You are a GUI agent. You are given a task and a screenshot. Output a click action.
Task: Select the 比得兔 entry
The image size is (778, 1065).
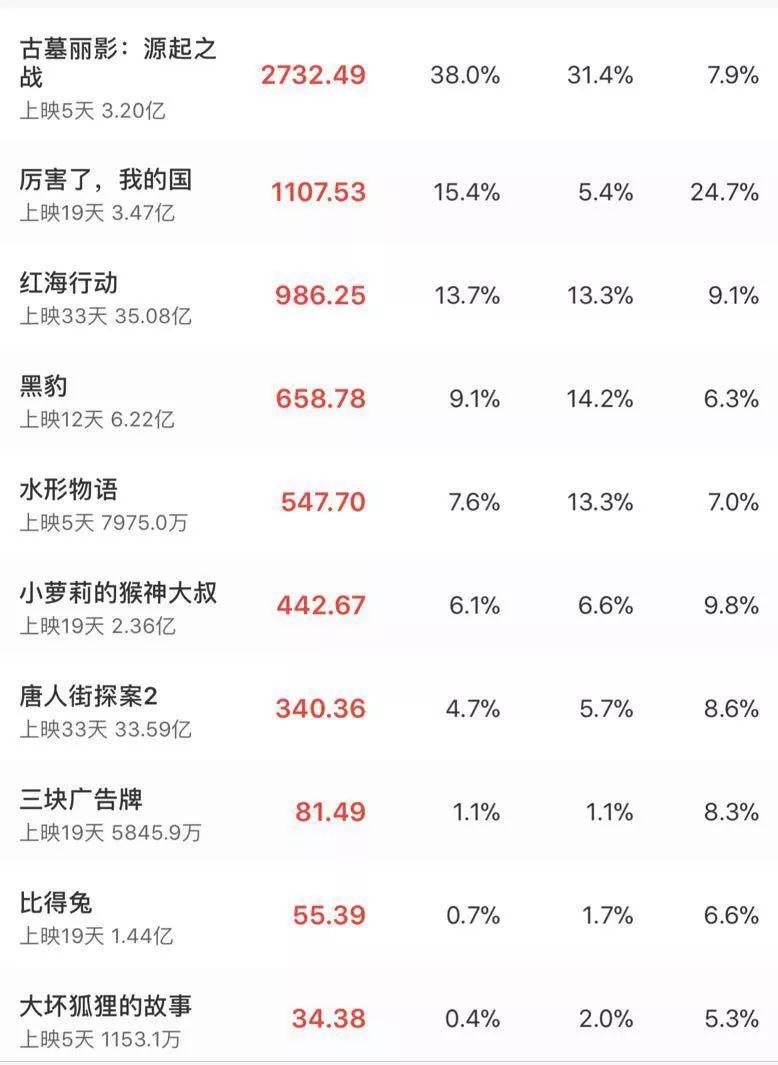click(56, 903)
